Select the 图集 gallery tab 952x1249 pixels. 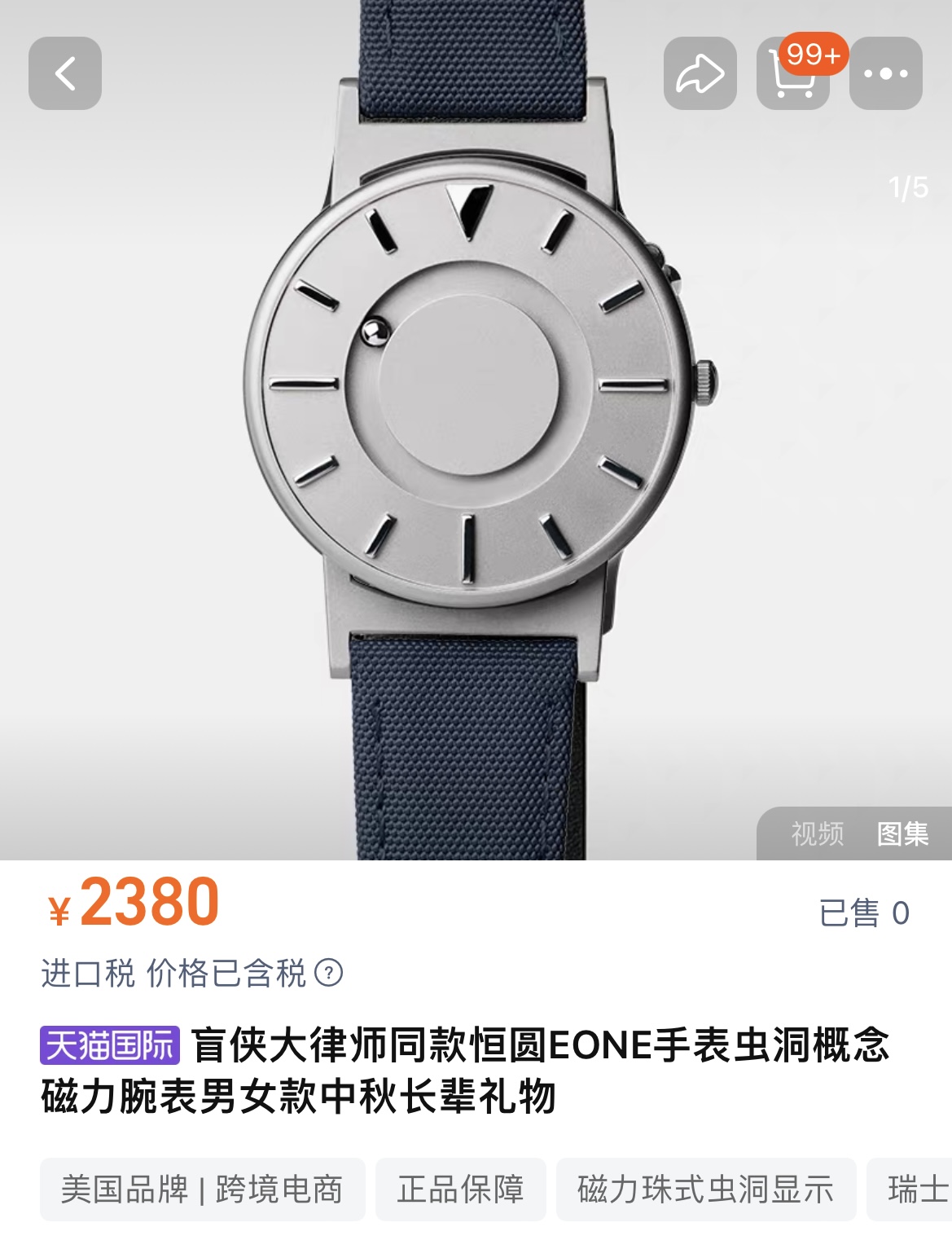tap(902, 833)
